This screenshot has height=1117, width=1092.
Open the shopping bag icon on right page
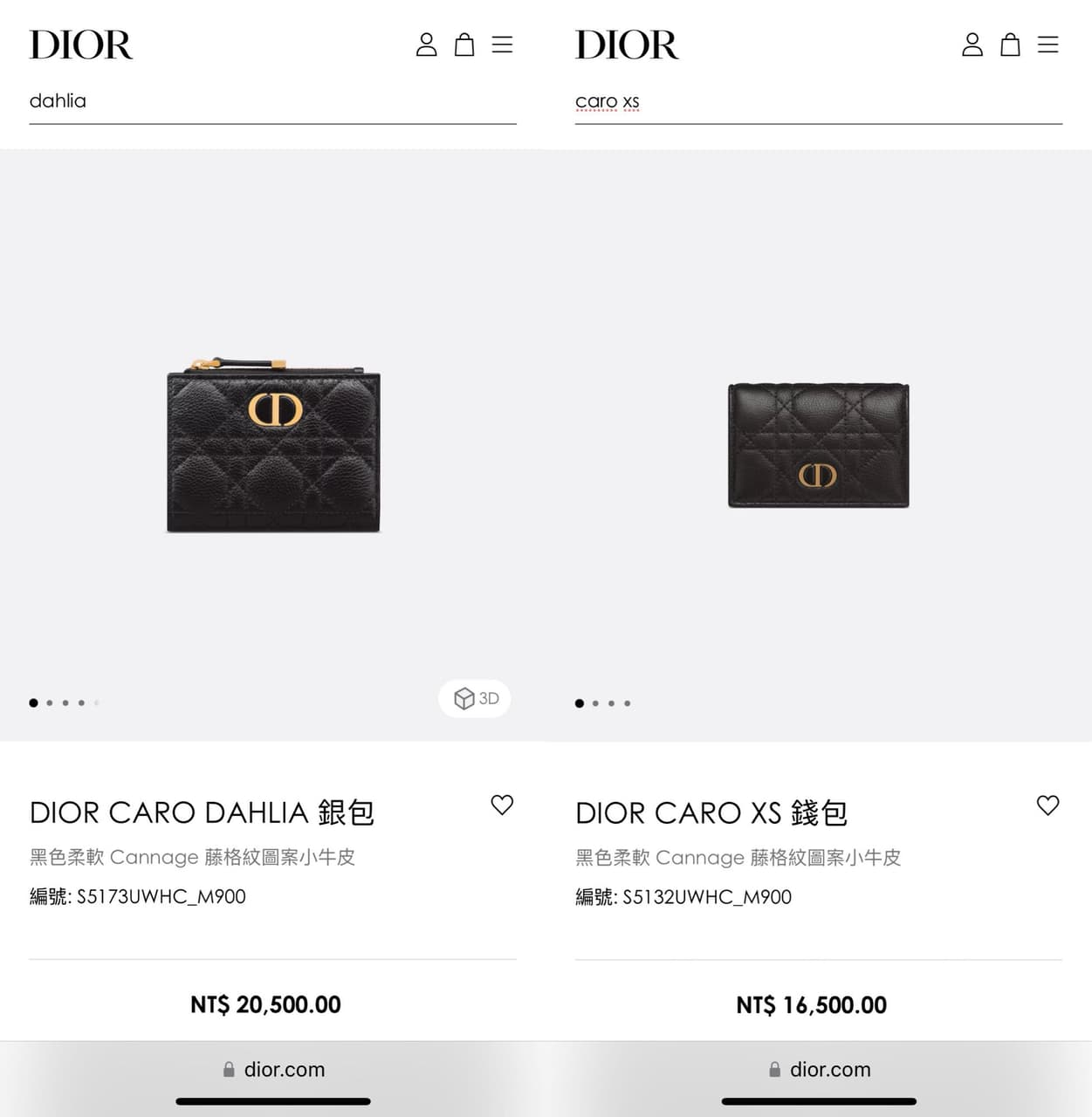pyautogui.click(x=1010, y=45)
